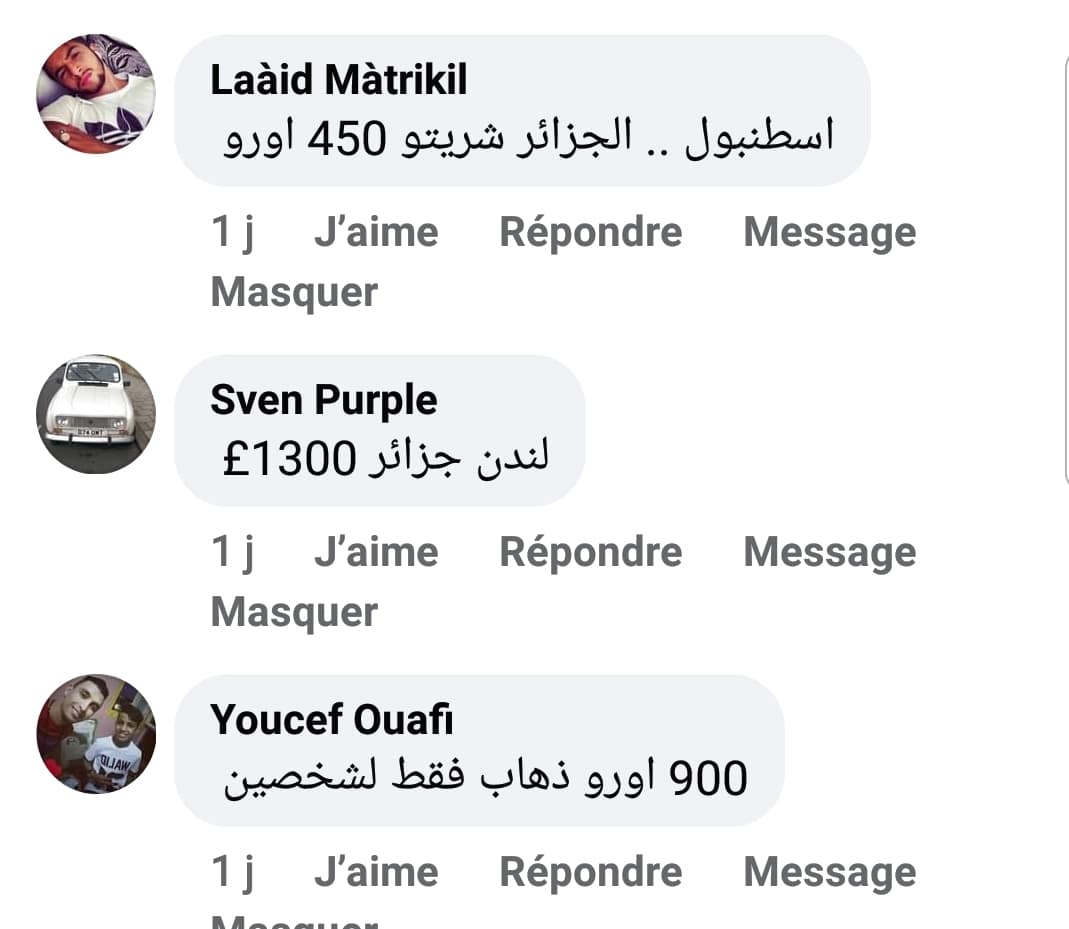Tap J'aime under Sven Purple's comment
The height and width of the screenshot is (929, 1069).
(x=376, y=552)
